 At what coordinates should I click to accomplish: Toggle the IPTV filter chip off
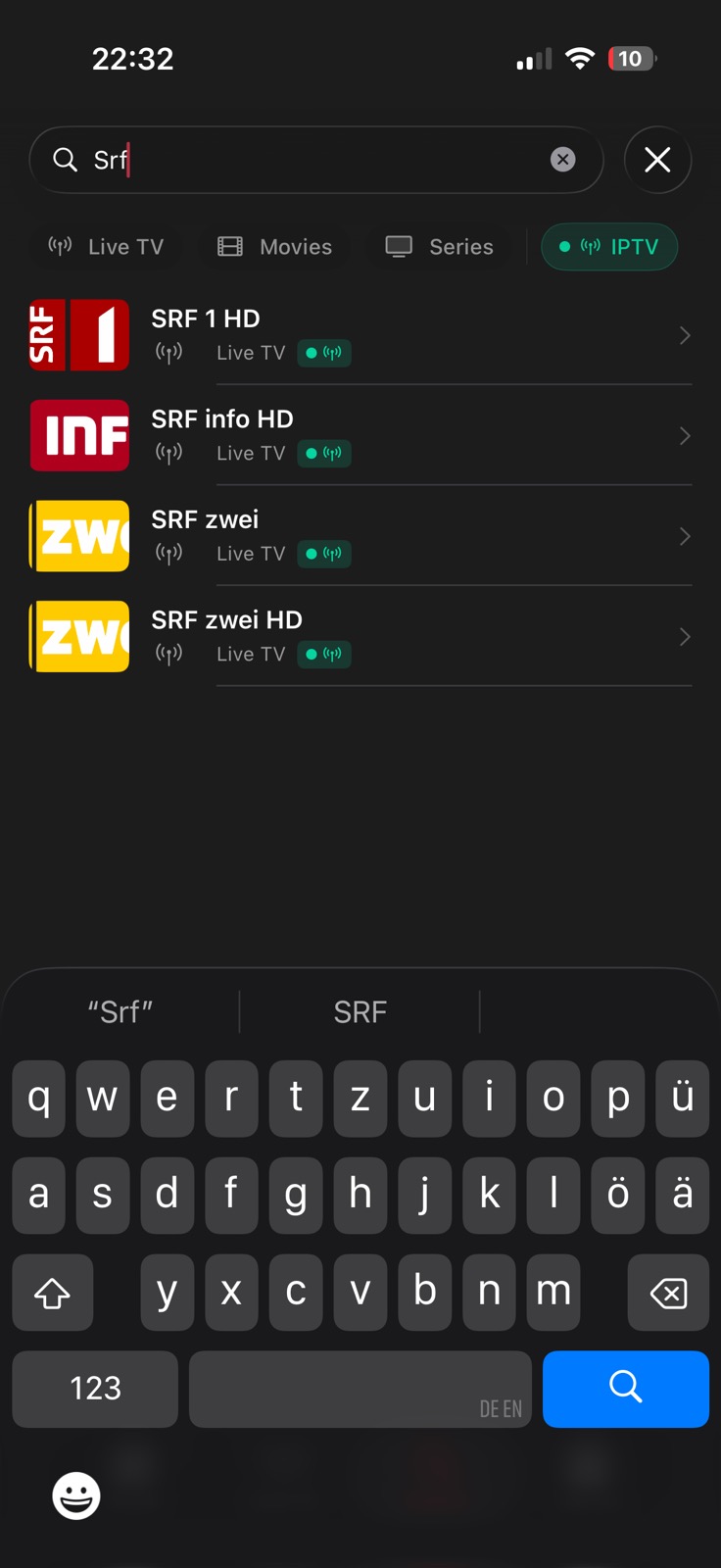609,247
